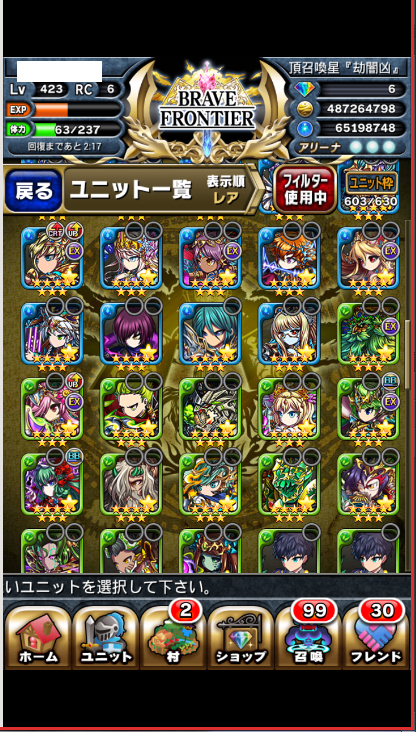The image size is (416, 732).
Task: Switch to the 召喚 summon tab
Action: (309, 637)
